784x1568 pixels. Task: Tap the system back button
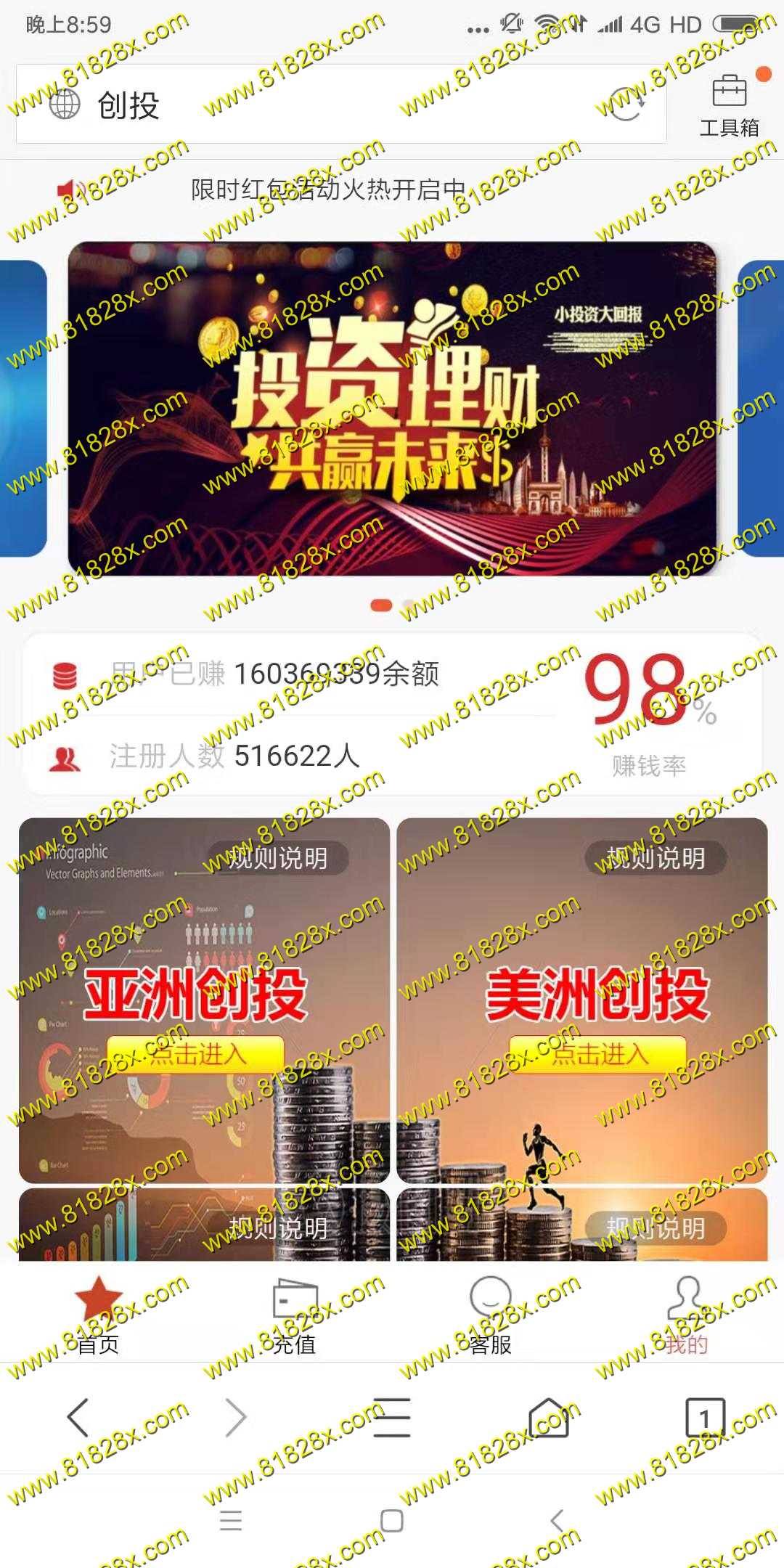click(557, 1521)
